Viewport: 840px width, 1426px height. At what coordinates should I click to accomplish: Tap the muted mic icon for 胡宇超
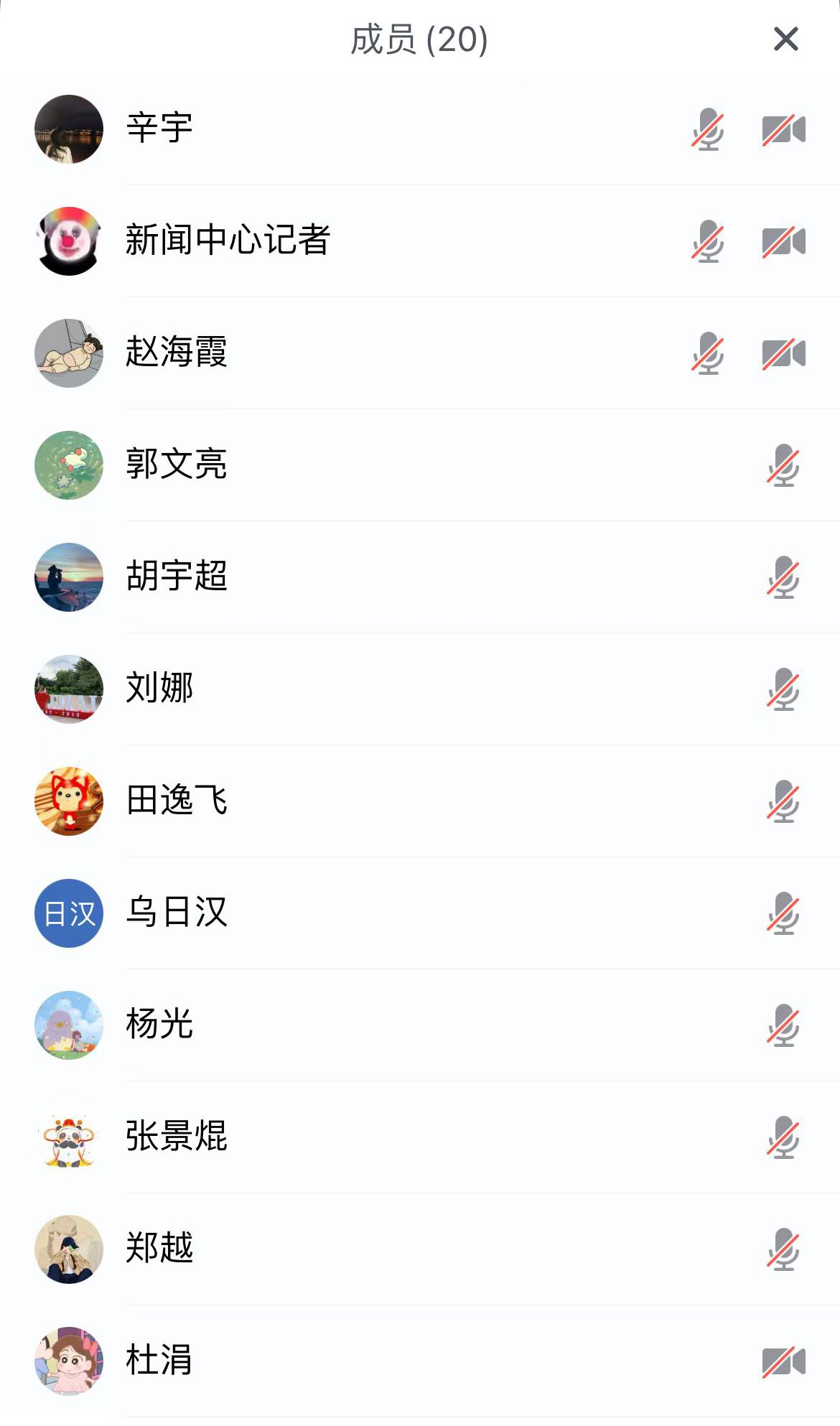click(783, 577)
